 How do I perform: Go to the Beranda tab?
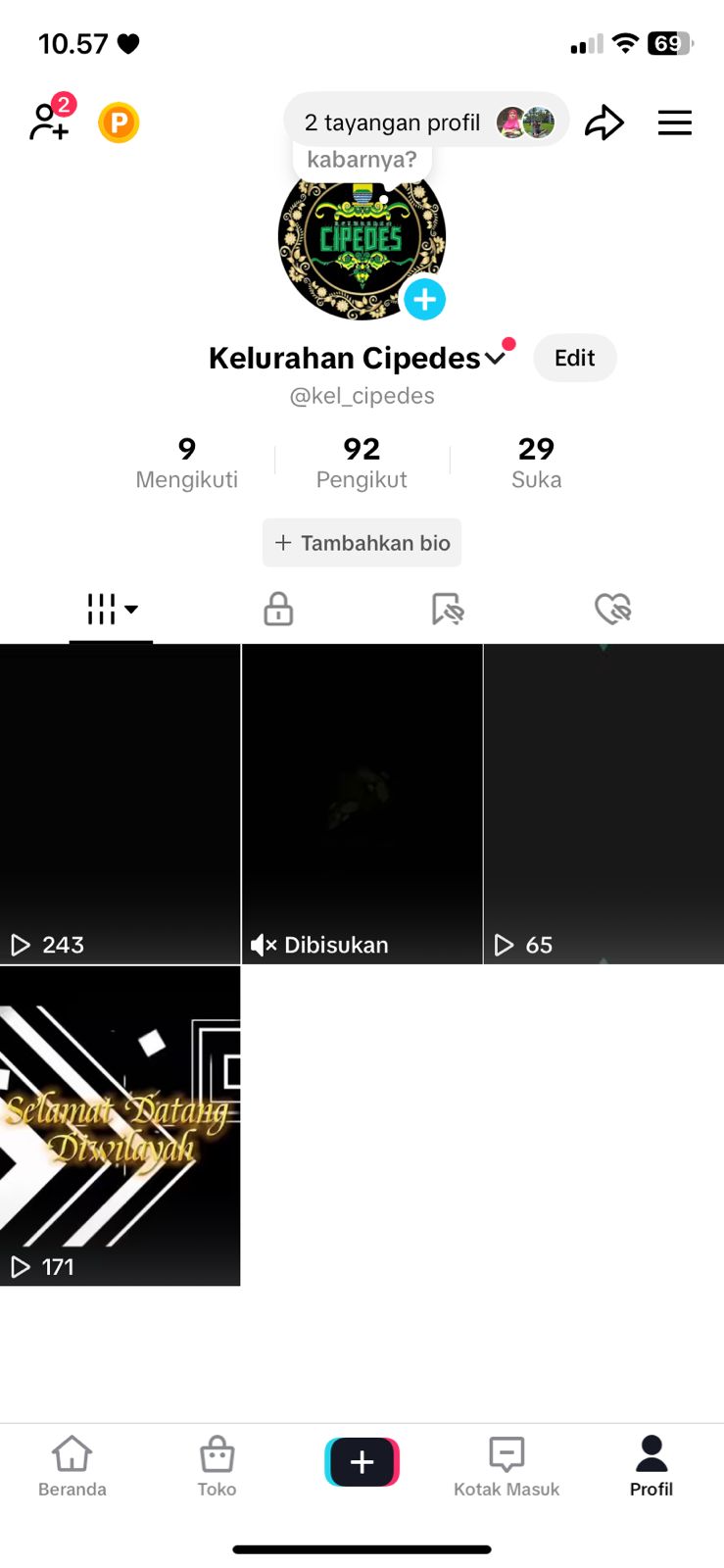tap(72, 1466)
